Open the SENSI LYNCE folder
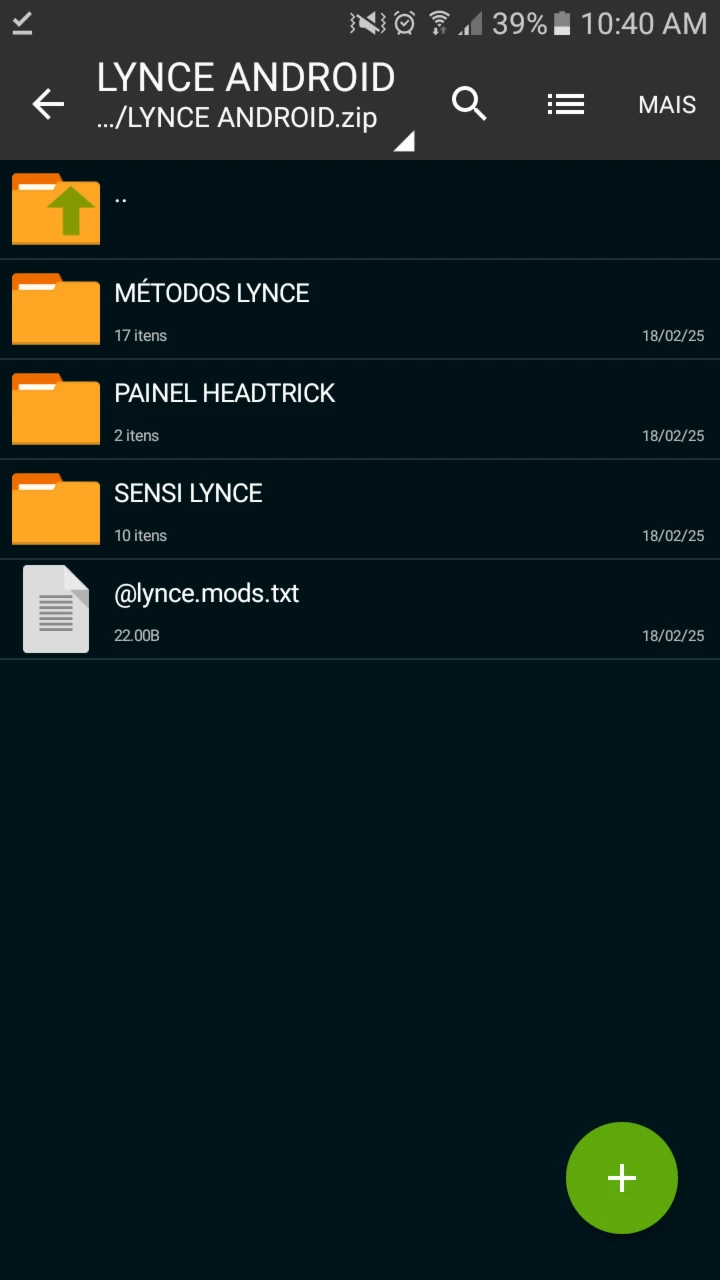Viewport: 720px width, 1280px height. (360, 510)
